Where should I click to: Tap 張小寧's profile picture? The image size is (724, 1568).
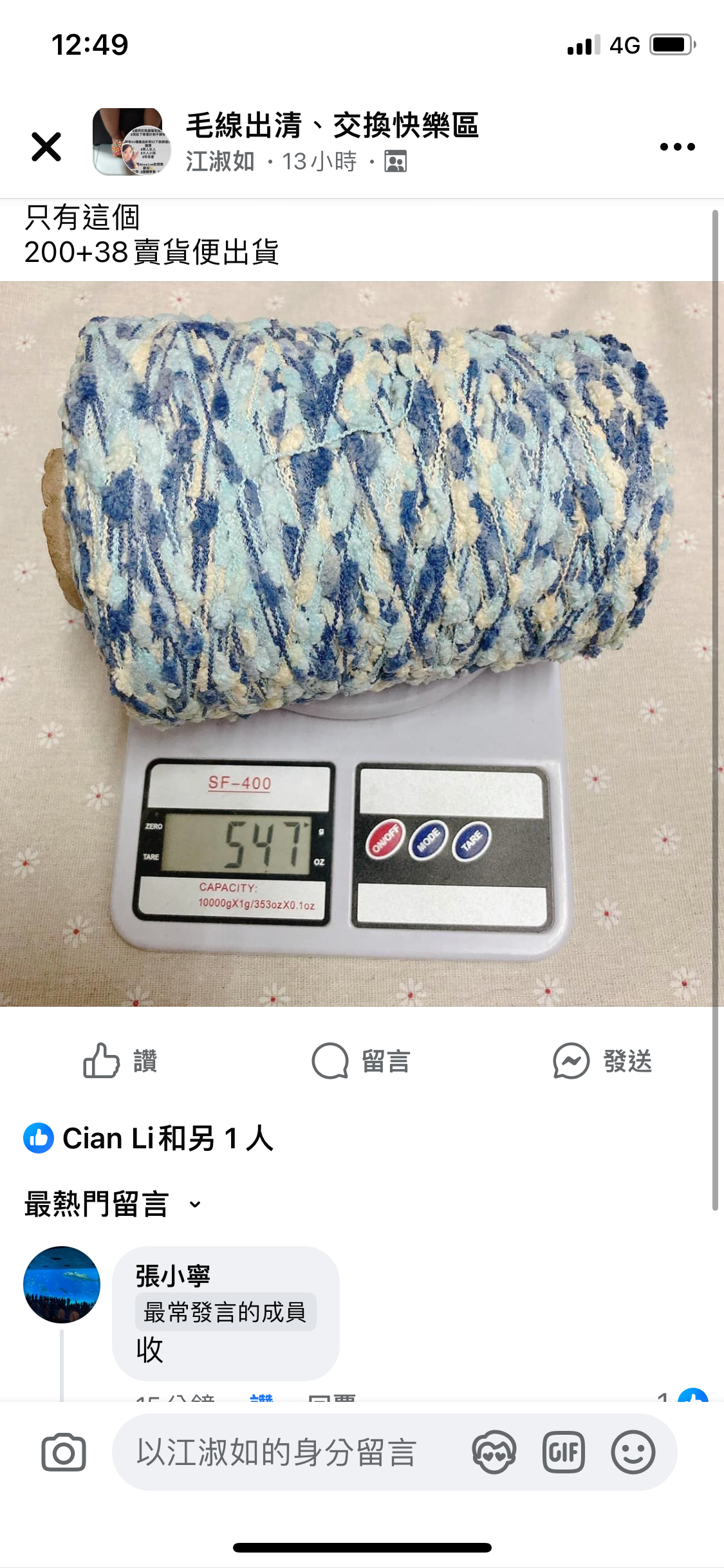tap(62, 1284)
